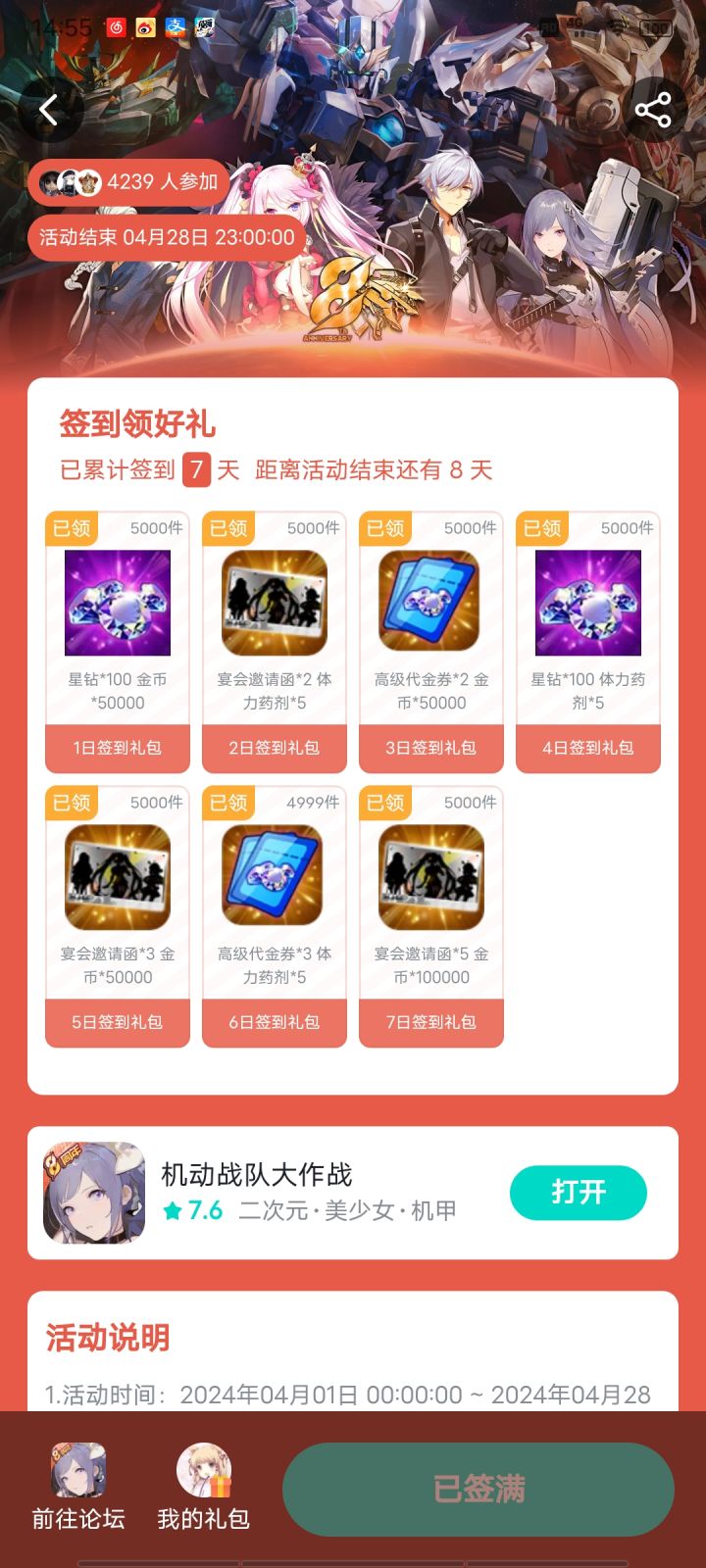Tap the 活动结束 04月28日 banner
The height and width of the screenshot is (1568, 706).
(x=165, y=237)
